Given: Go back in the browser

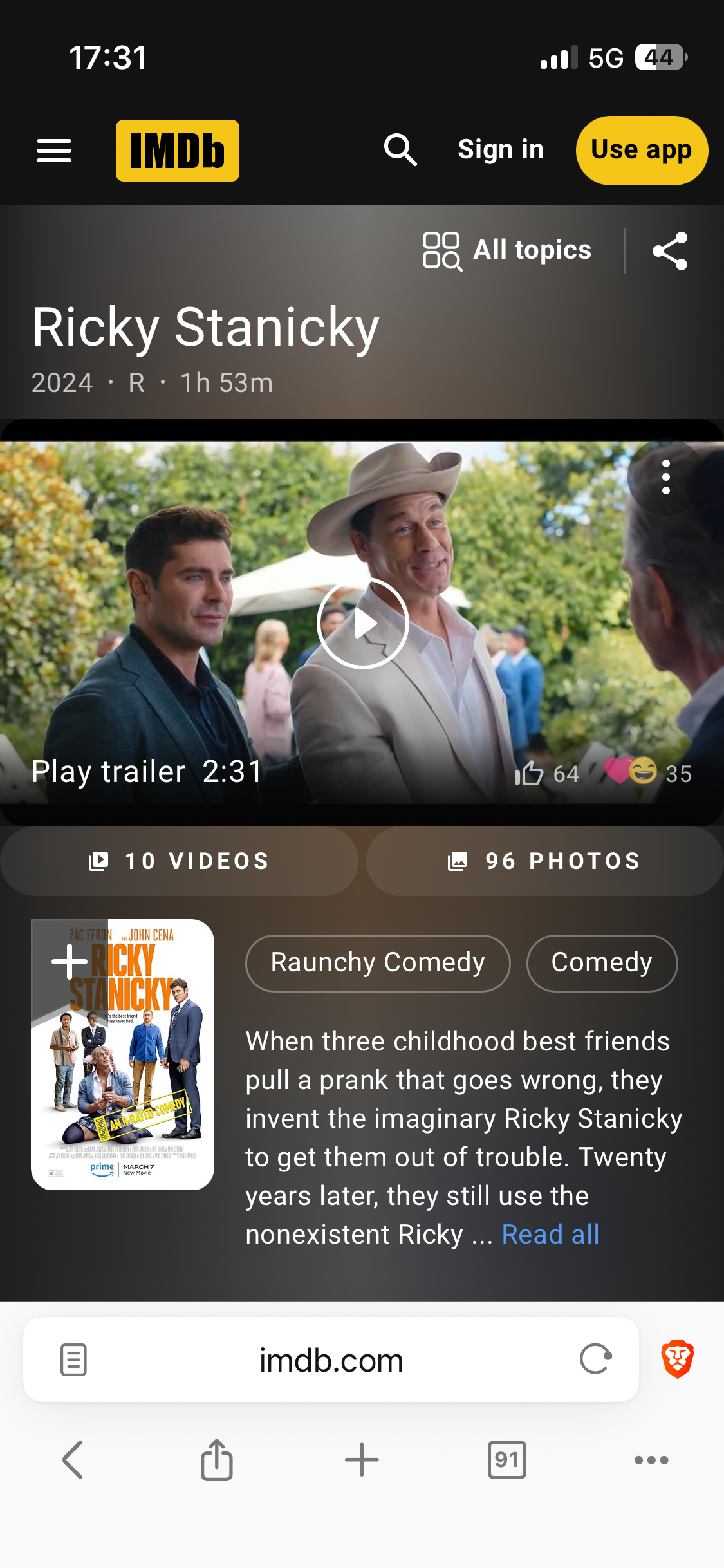Looking at the screenshot, I should 73,1460.
